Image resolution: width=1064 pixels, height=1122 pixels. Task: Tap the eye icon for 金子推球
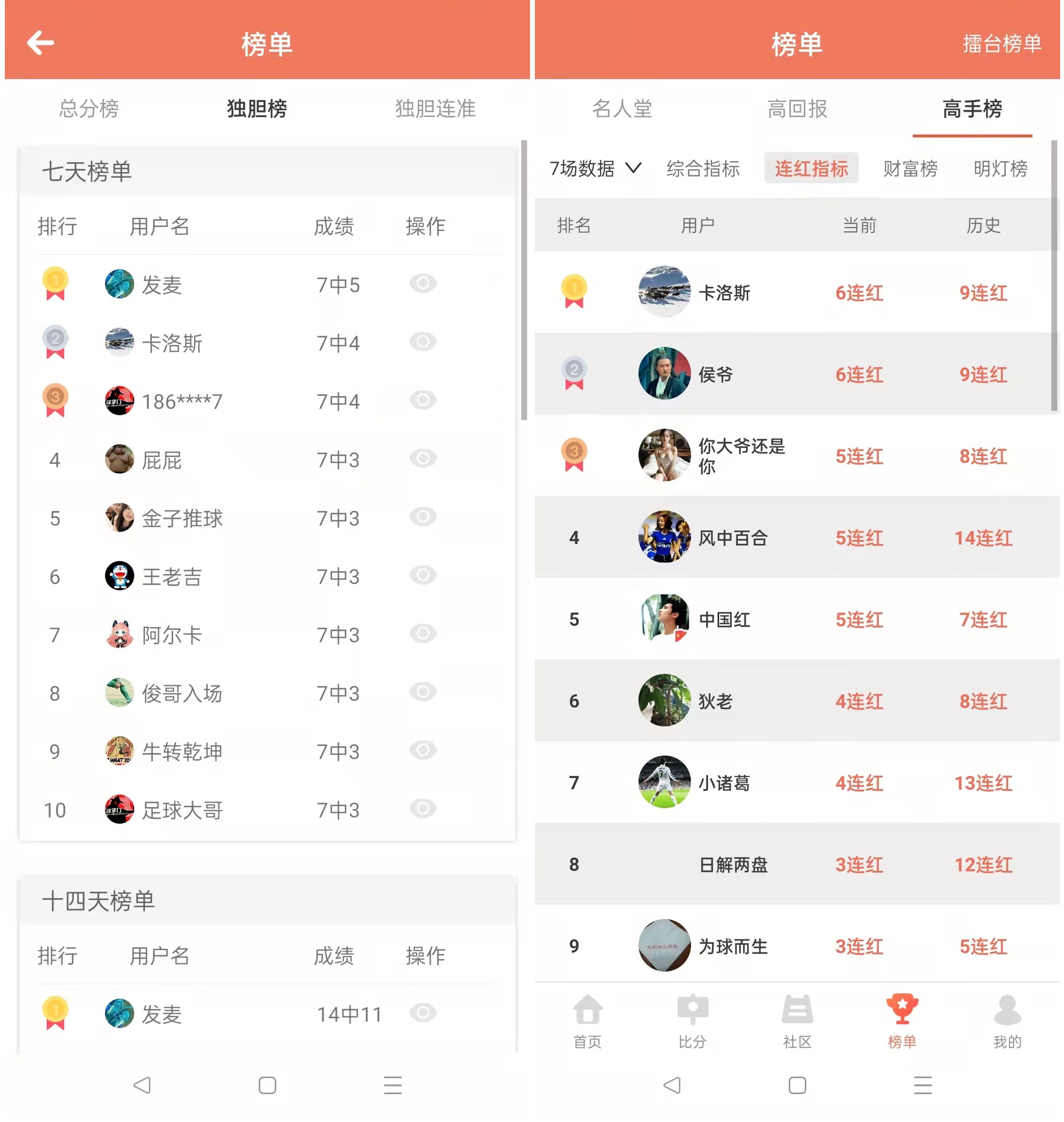(423, 517)
